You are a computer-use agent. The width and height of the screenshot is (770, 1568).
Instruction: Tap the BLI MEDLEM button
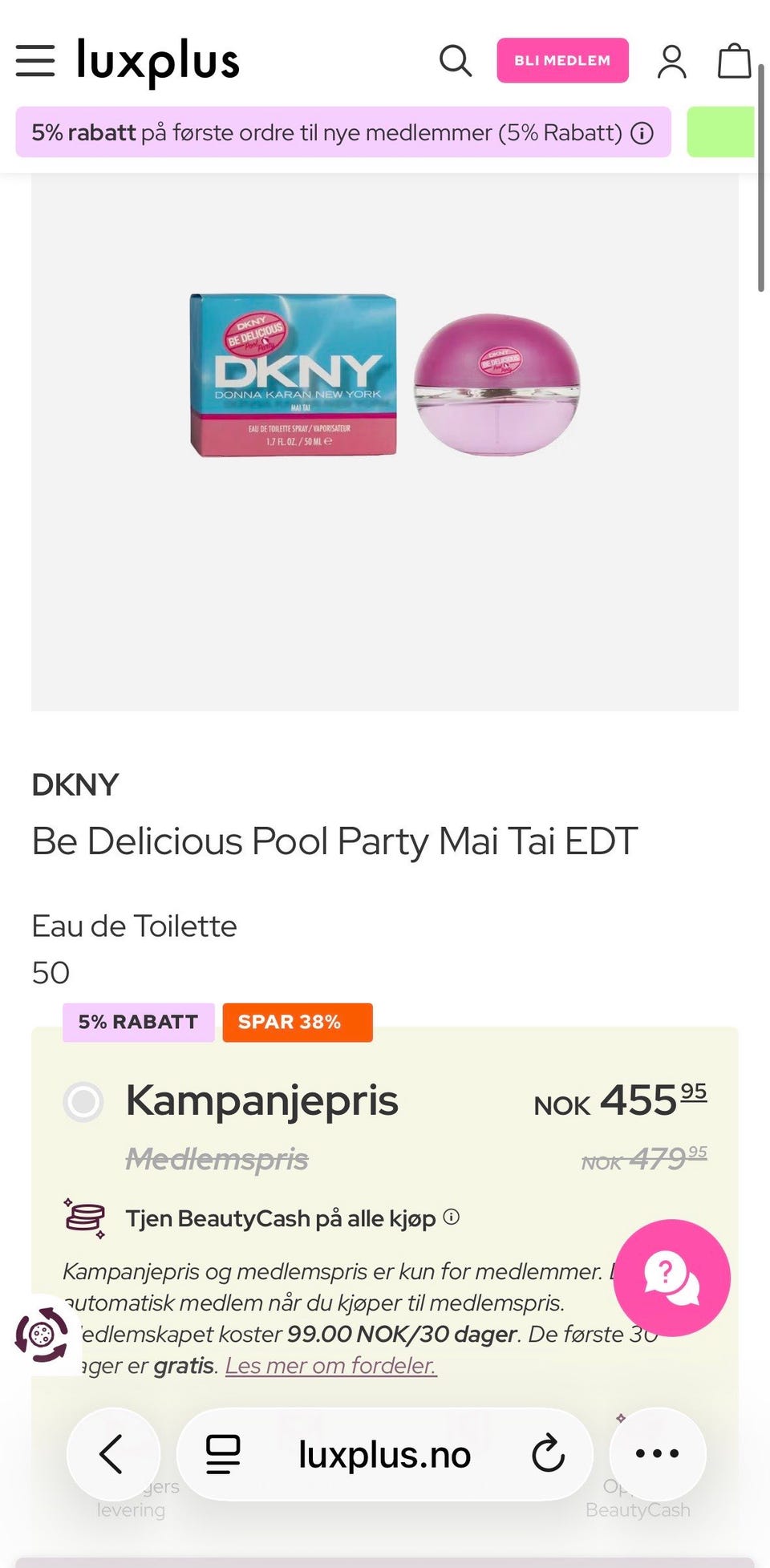tap(562, 60)
